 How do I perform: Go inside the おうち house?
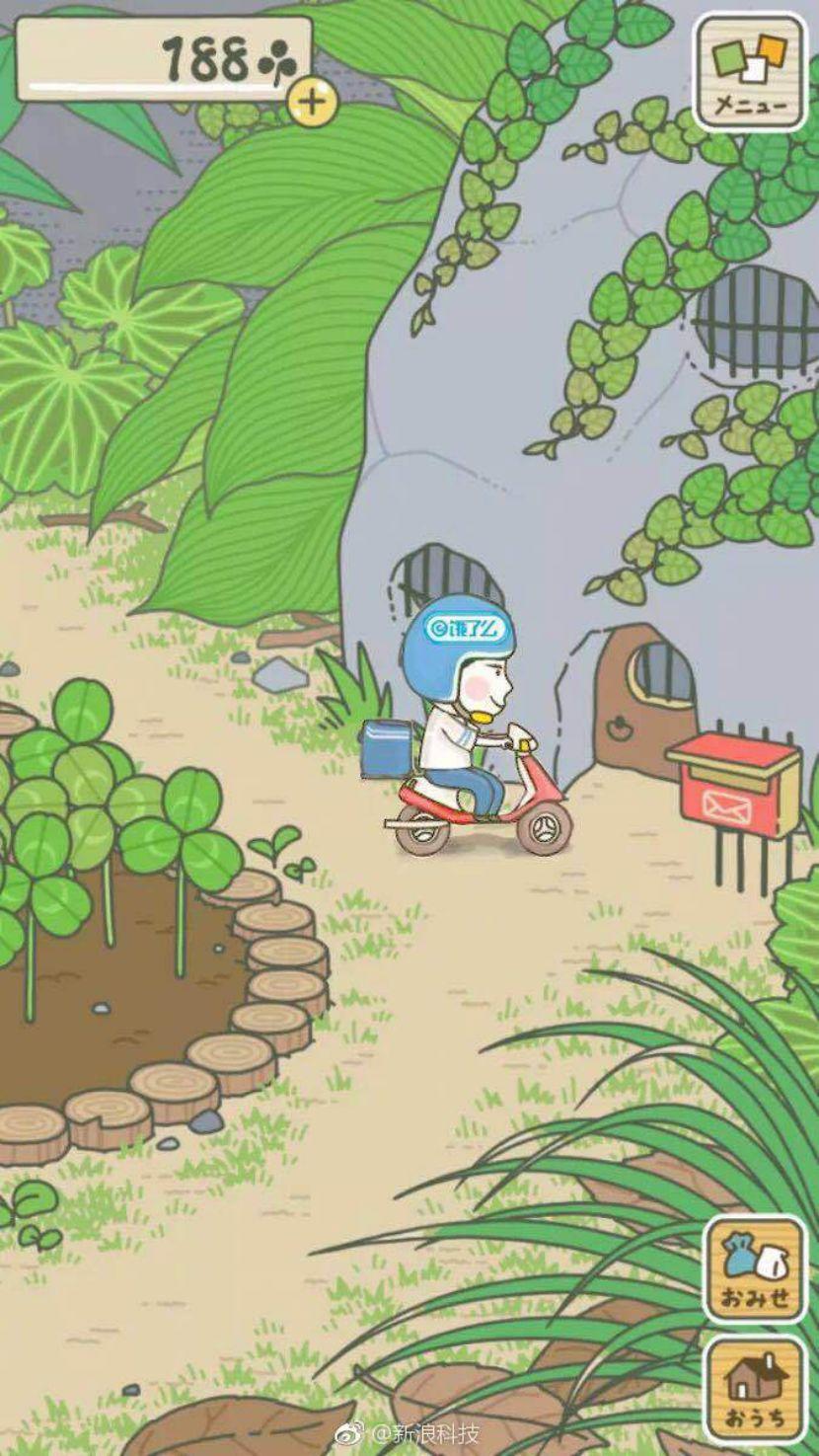[x=756, y=1389]
